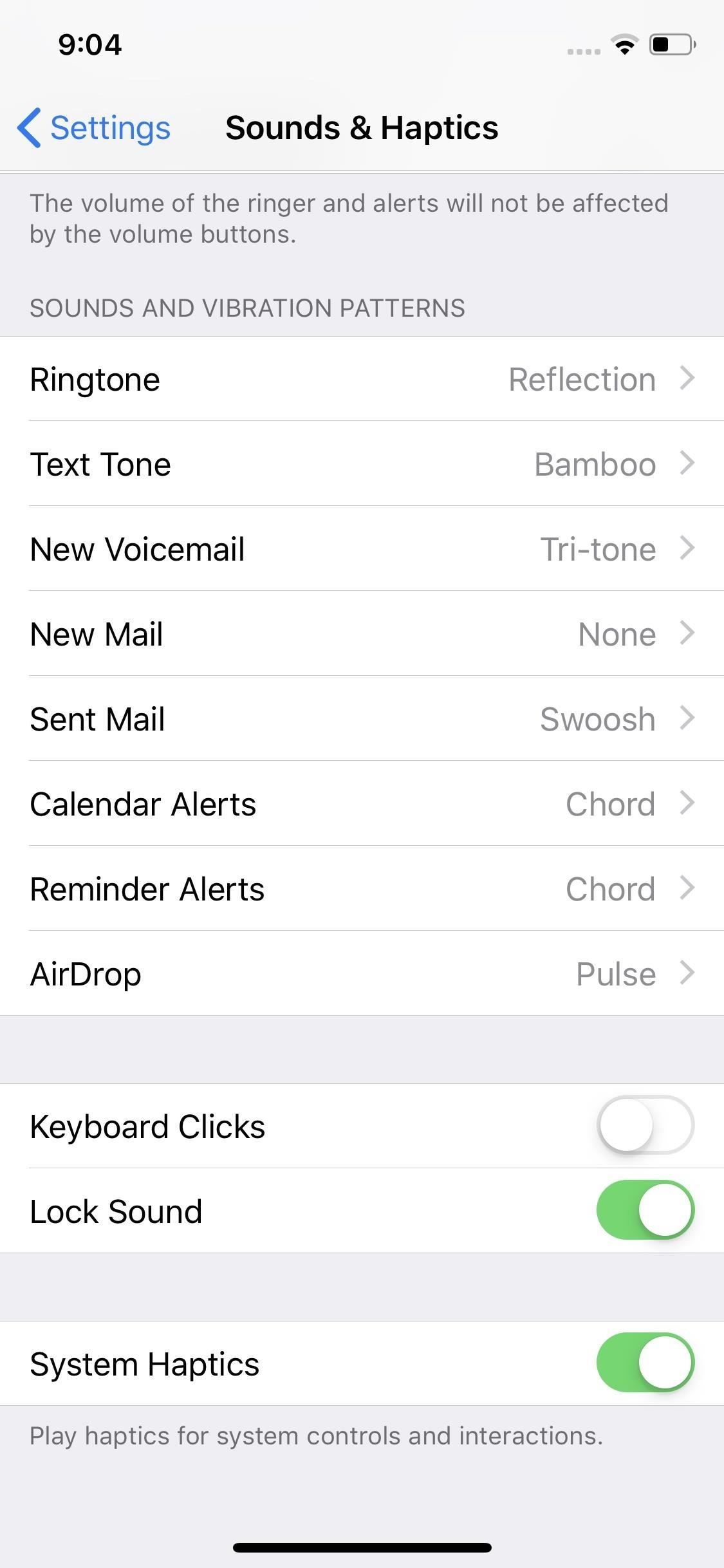Turn off Lock Sound
This screenshot has width=724, height=1568.
pyautogui.click(x=645, y=1211)
